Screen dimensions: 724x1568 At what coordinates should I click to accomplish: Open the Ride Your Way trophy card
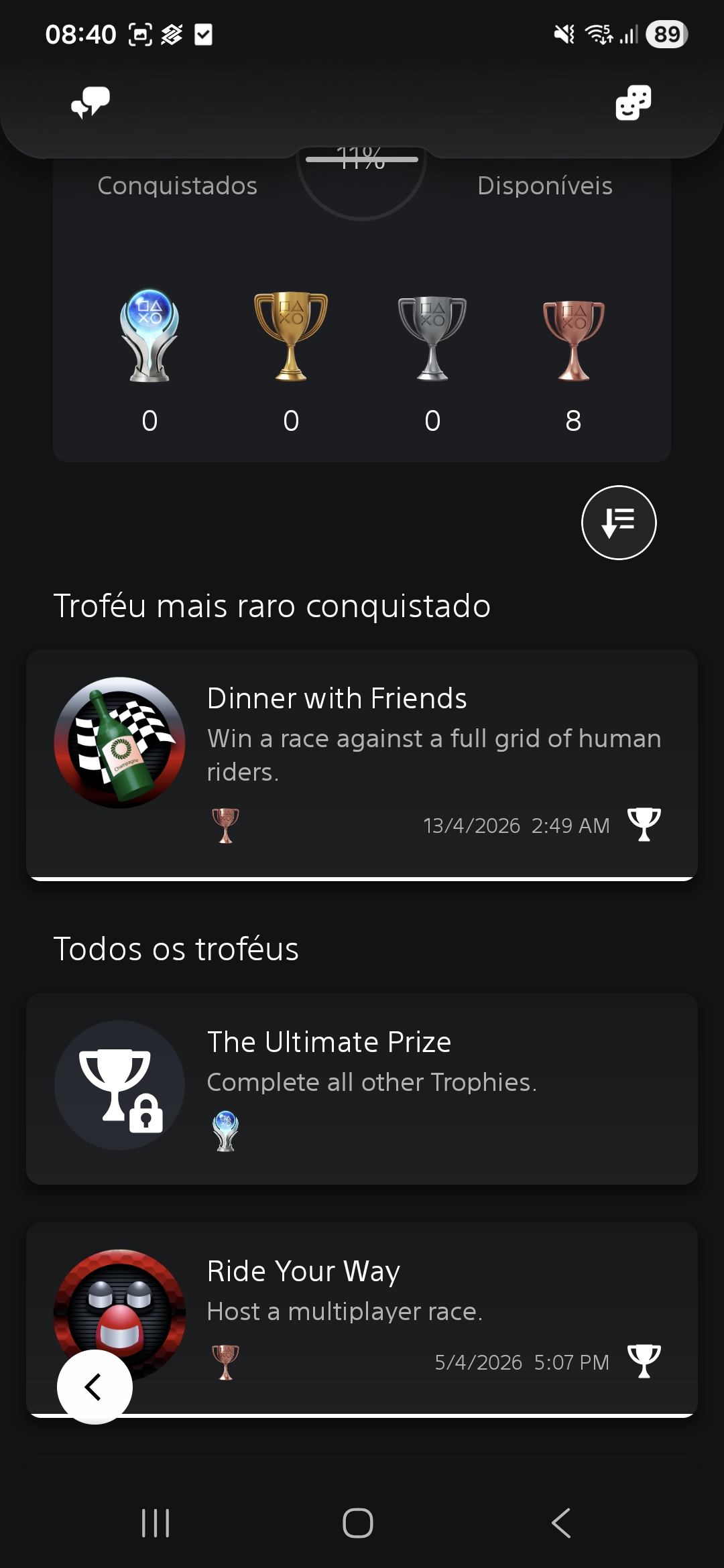click(362, 1319)
